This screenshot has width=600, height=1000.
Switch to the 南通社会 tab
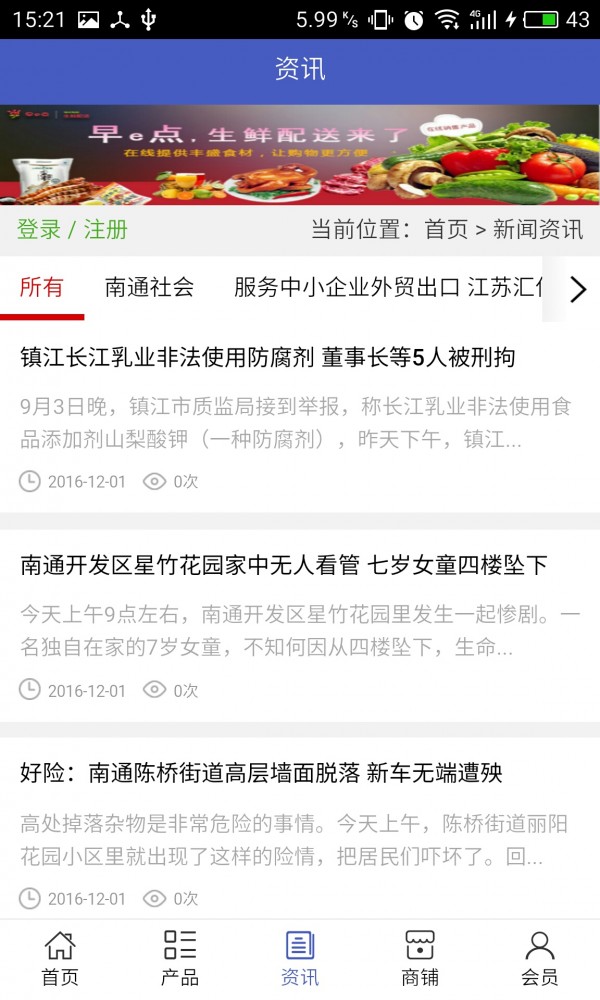149,288
